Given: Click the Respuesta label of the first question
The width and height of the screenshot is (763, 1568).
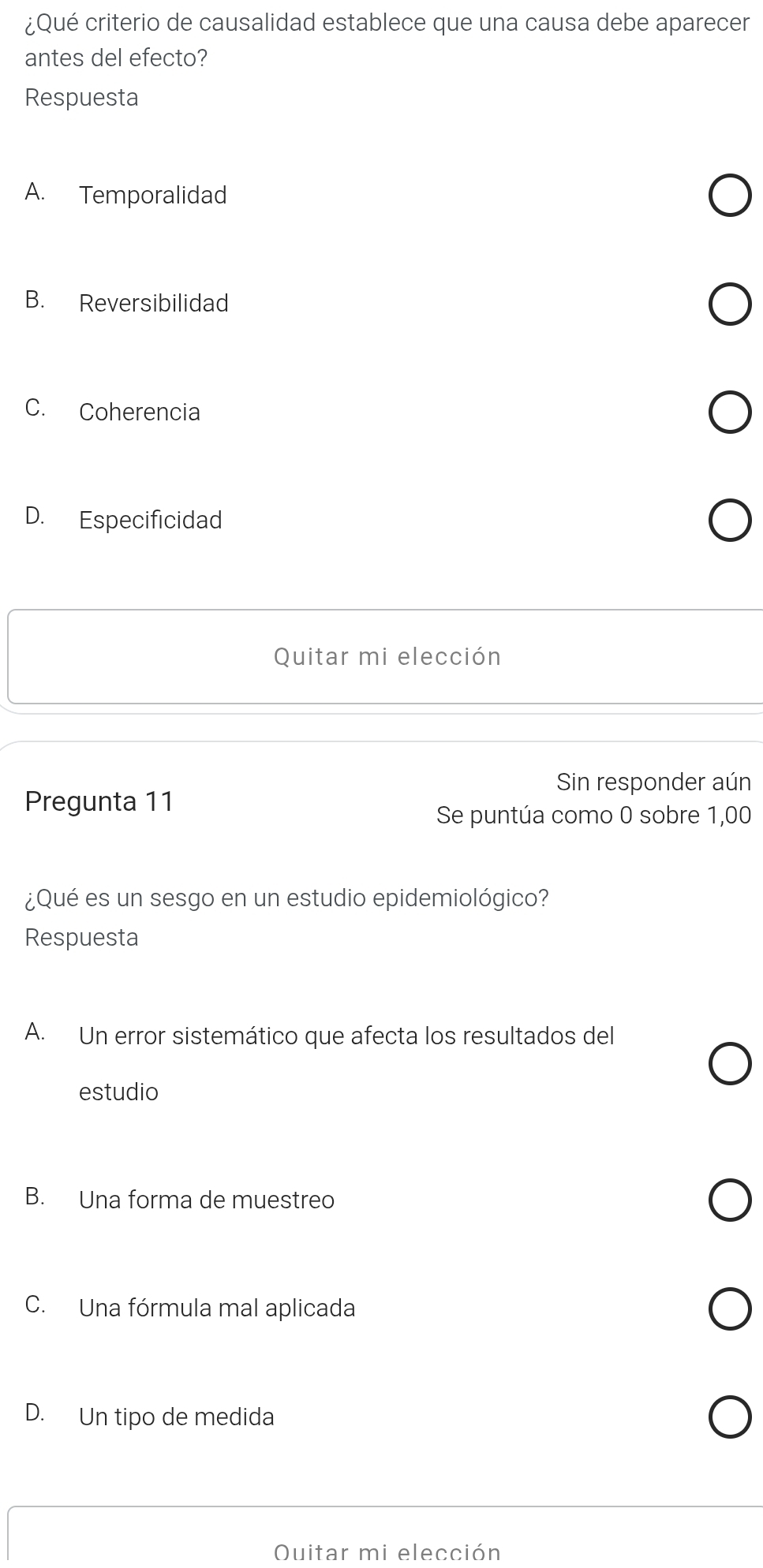Looking at the screenshot, I should (x=81, y=98).
